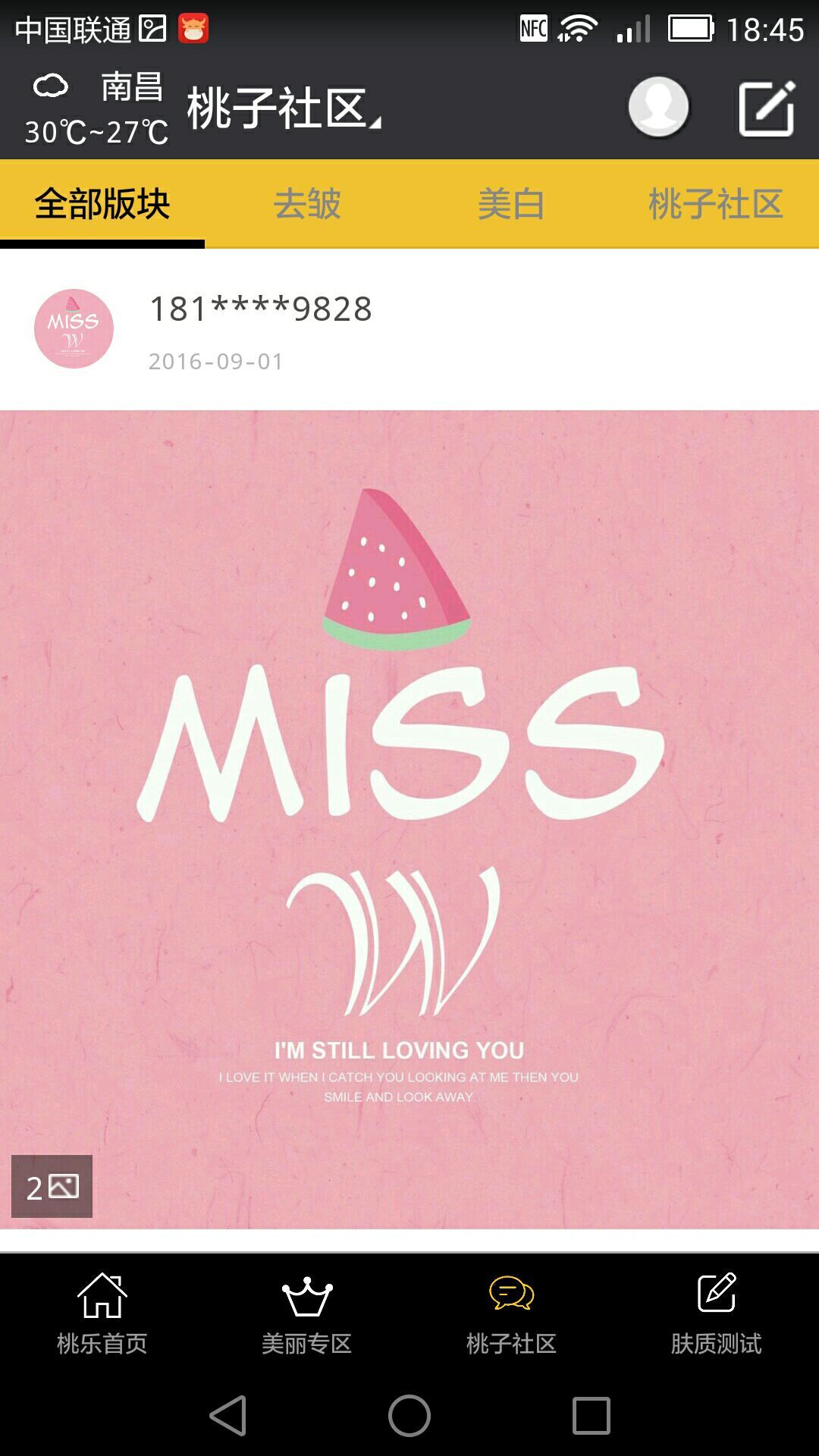Go to the system home screen
The image size is (819, 1456).
[x=409, y=1415]
